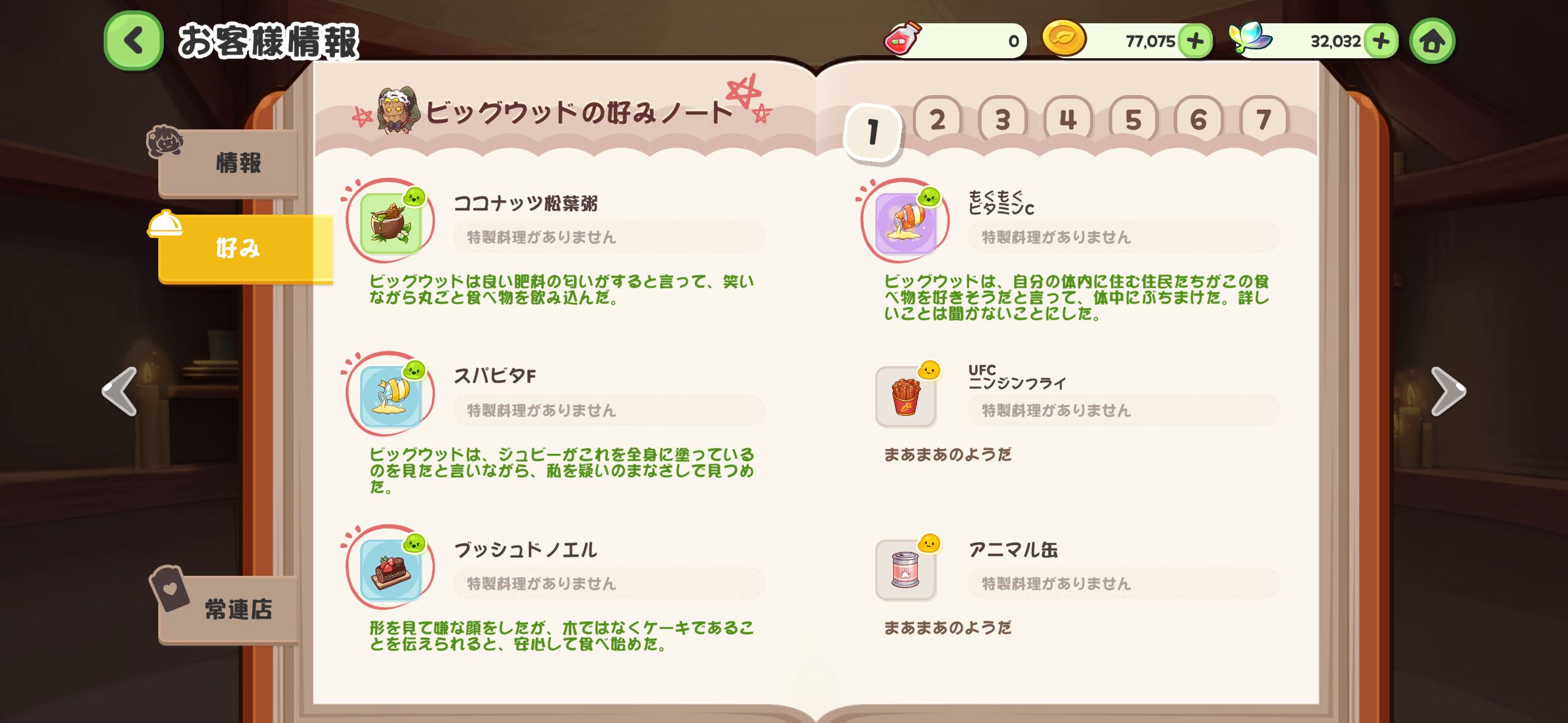This screenshot has width=1568, height=723.
Task: Show next customer with right arrow
Action: click(x=1448, y=391)
